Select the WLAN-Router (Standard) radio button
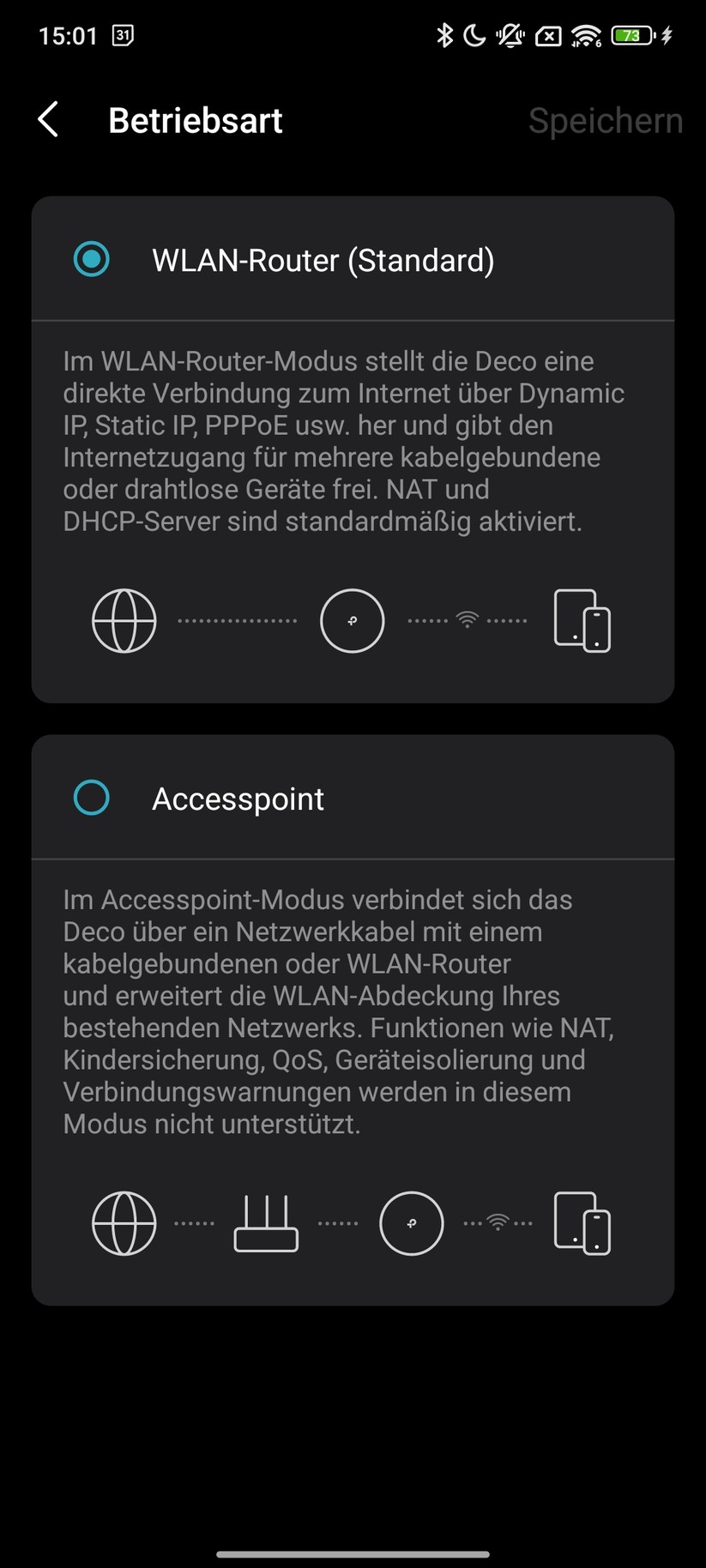 click(x=92, y=259)
